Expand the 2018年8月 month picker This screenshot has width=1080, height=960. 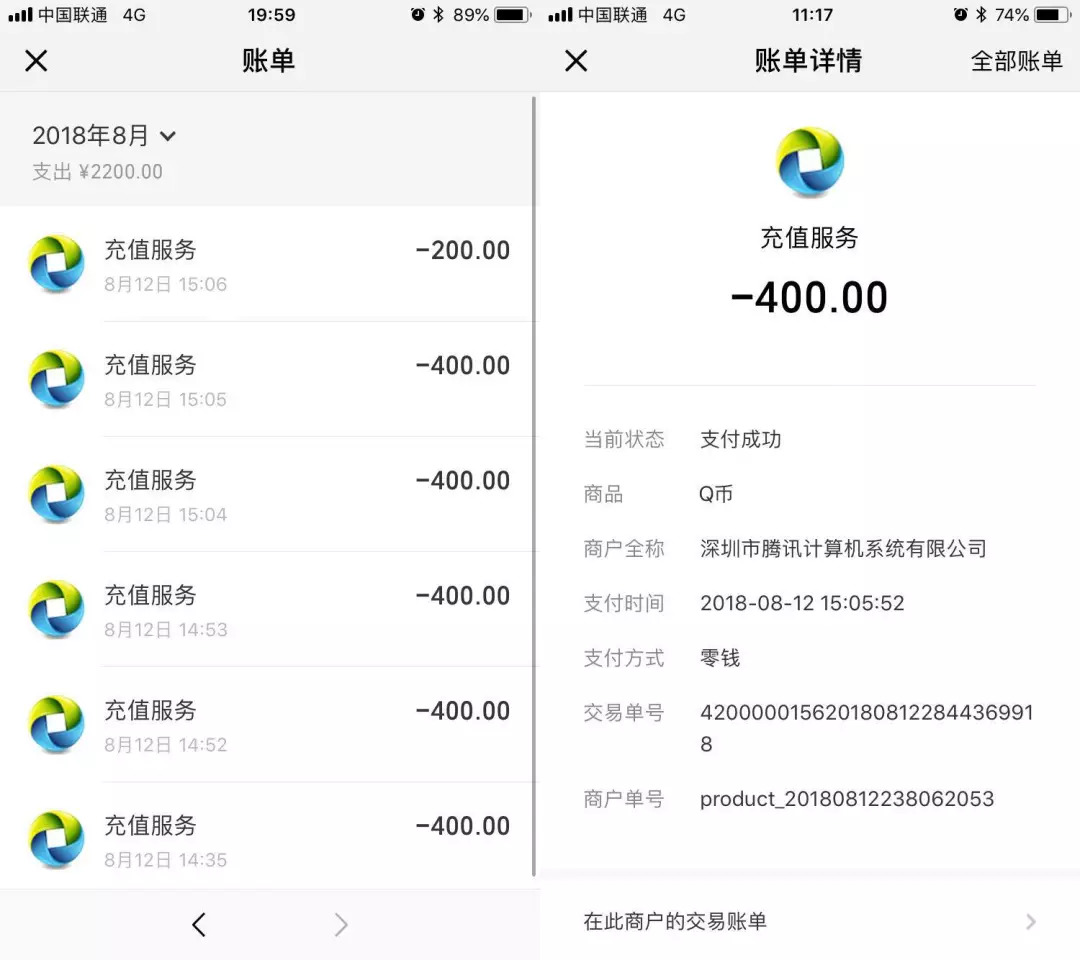coord(104,136)
